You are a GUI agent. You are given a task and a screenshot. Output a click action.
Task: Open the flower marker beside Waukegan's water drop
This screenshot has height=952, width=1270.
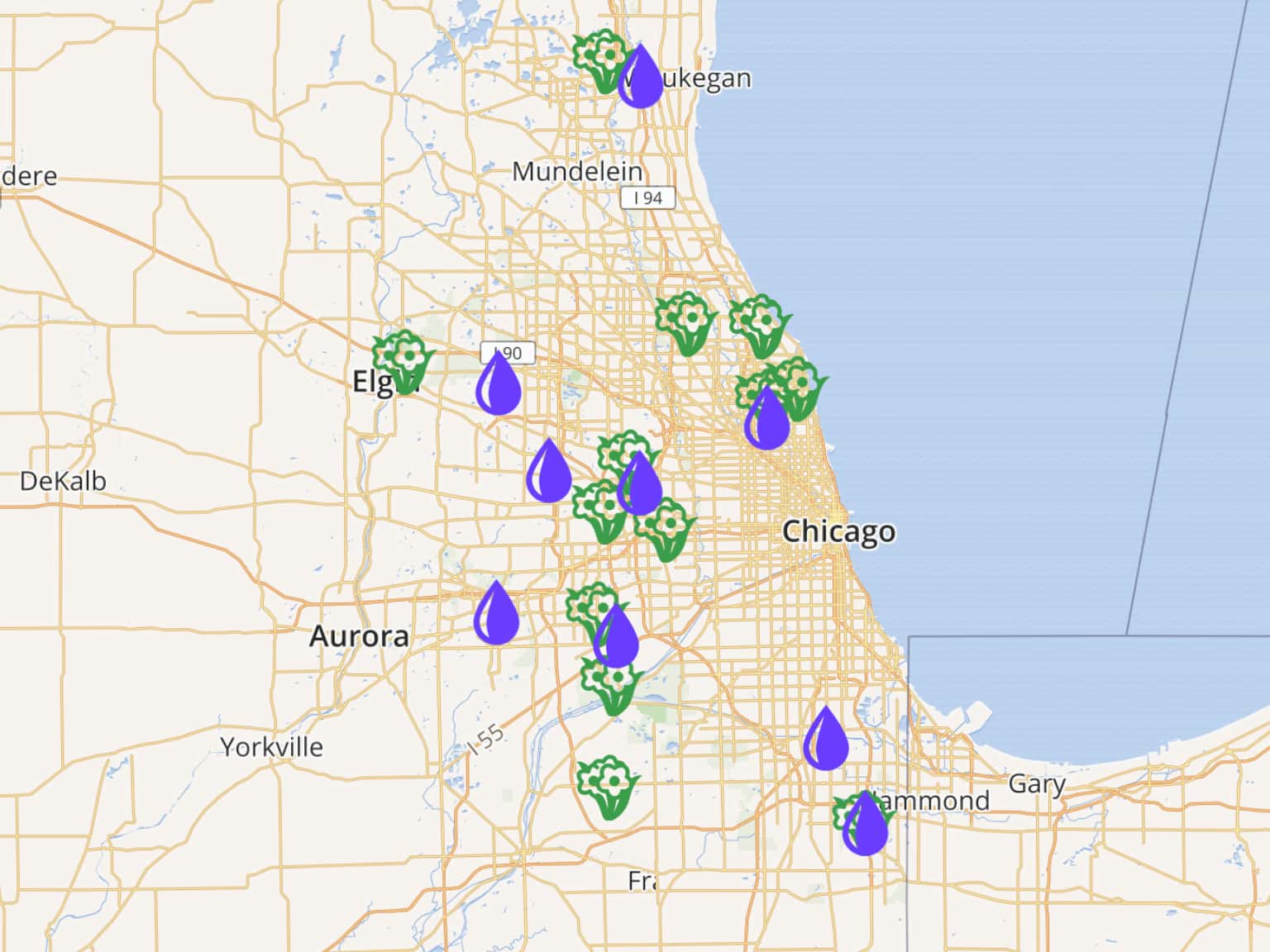[x=599, y=59]
